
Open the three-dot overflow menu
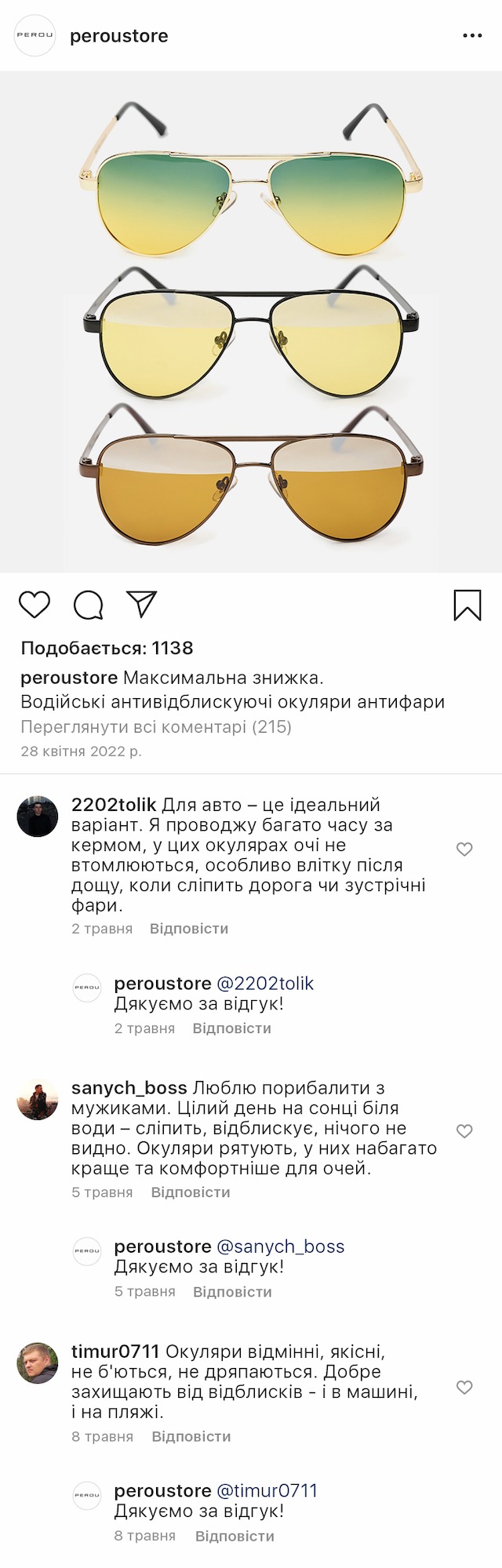click(x=472, y=36)
